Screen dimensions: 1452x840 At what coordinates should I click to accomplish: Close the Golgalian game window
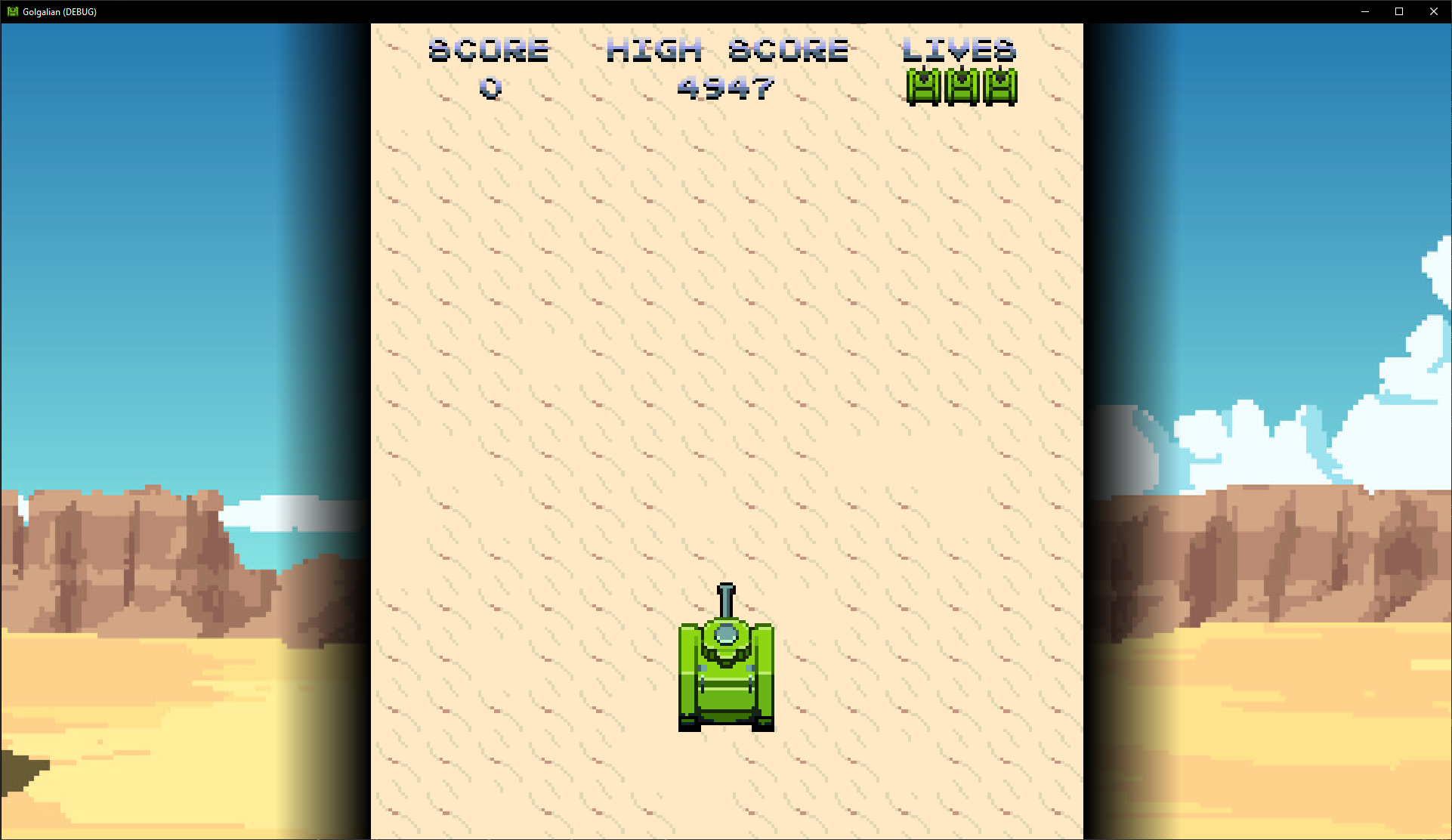point(1433,11)
